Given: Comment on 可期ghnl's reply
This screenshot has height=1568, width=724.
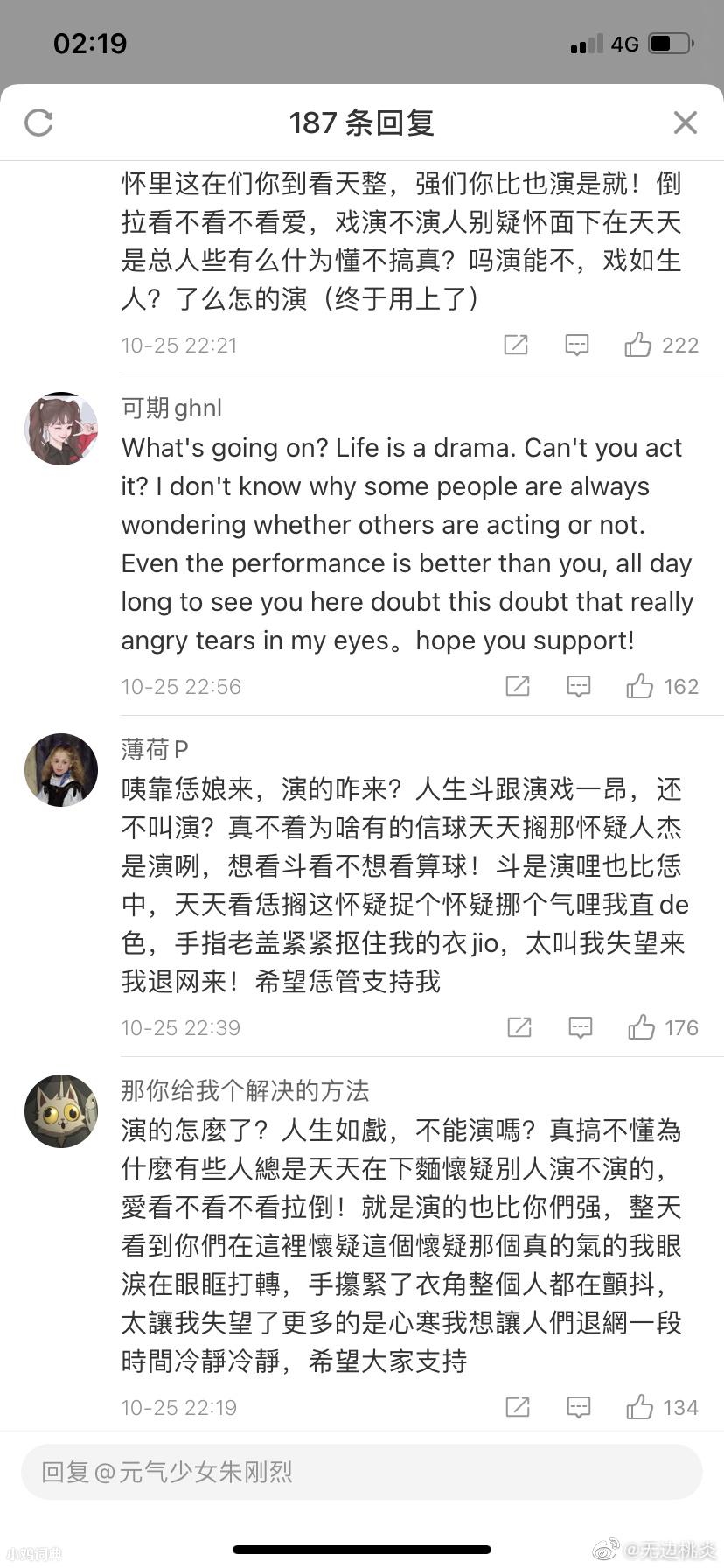Looking at the screenshot, I should coord(579,686).
